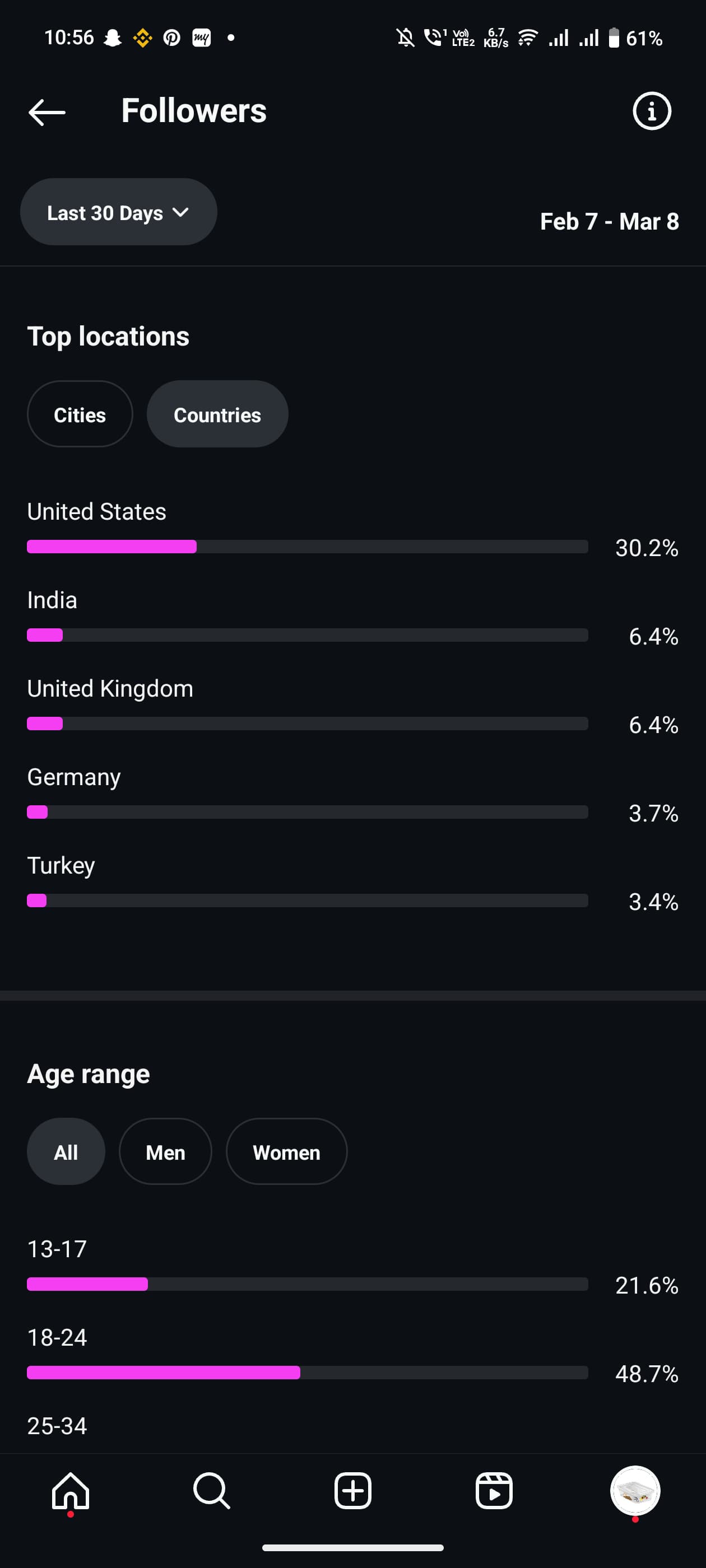The width and height of the screenshot is (706, 1568).
Task: Expand the Last 30 Days dropdown
Action: pyautogui.click(x=119, y=212)
